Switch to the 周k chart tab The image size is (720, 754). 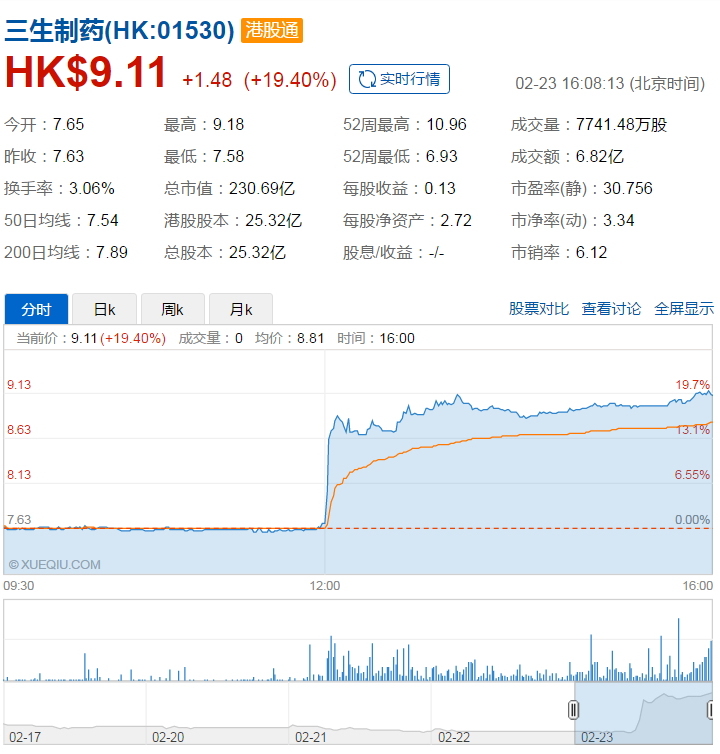coord(172,309)
